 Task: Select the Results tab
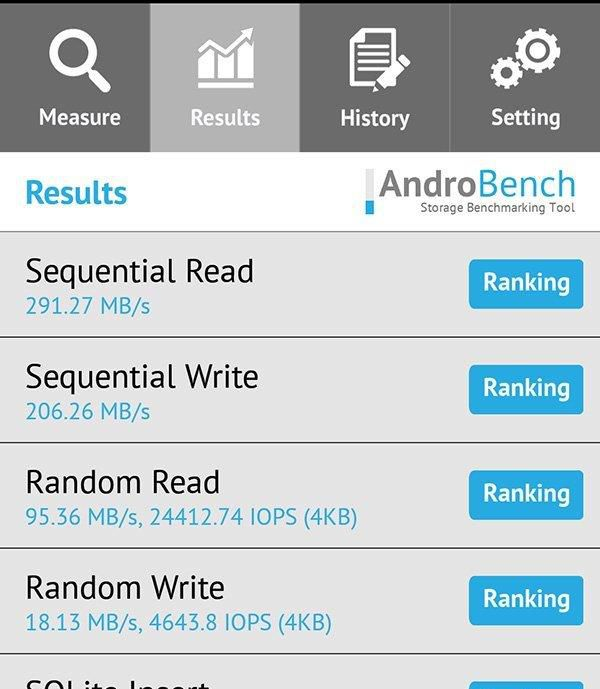pos(225,78)
